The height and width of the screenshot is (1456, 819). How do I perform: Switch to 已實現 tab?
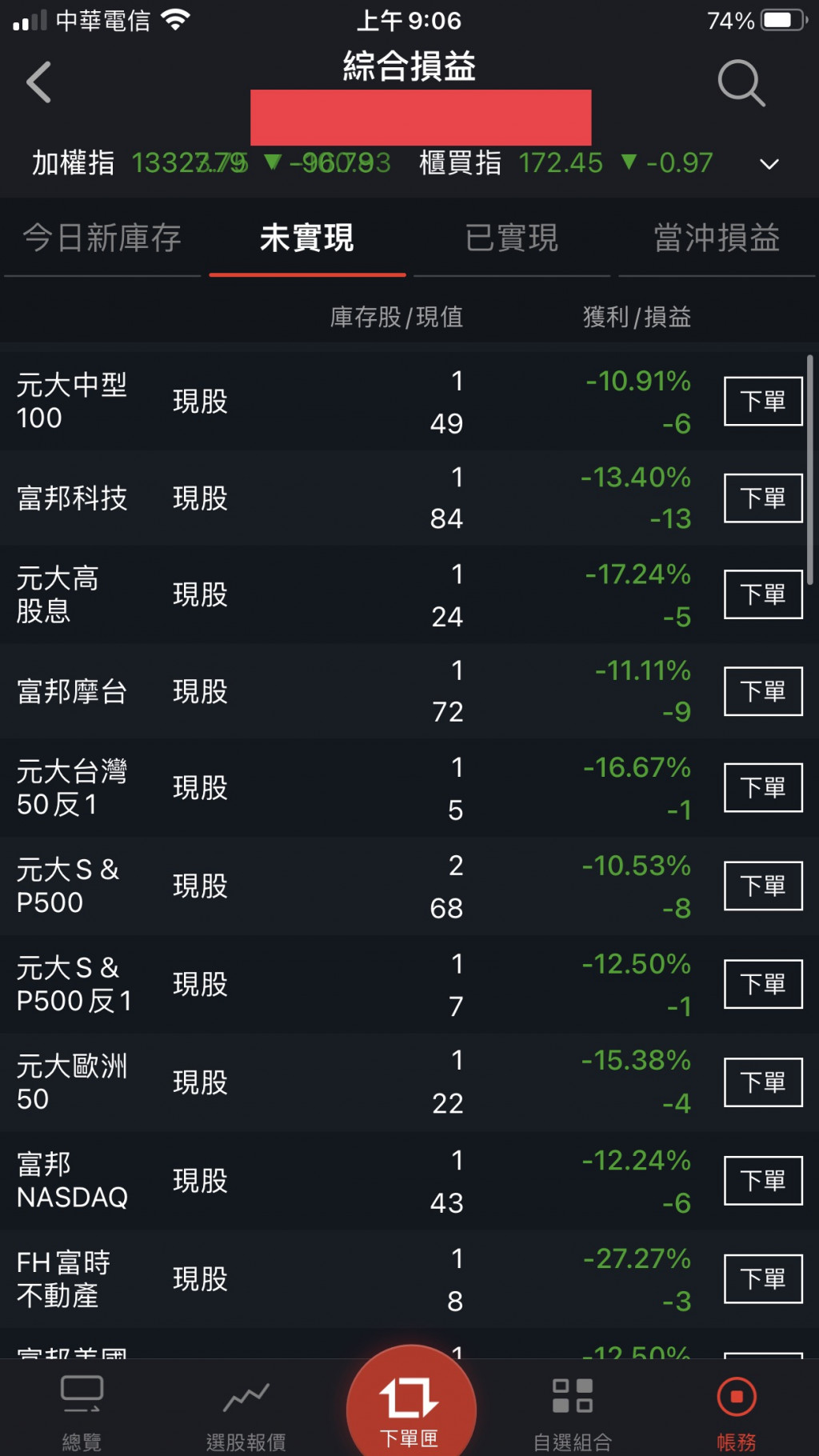click(x=511, y=238)
